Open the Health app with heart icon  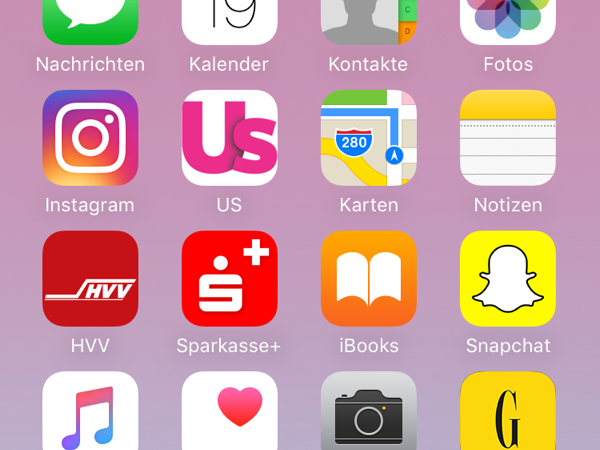pyautogui.click(x=230, y=411)
